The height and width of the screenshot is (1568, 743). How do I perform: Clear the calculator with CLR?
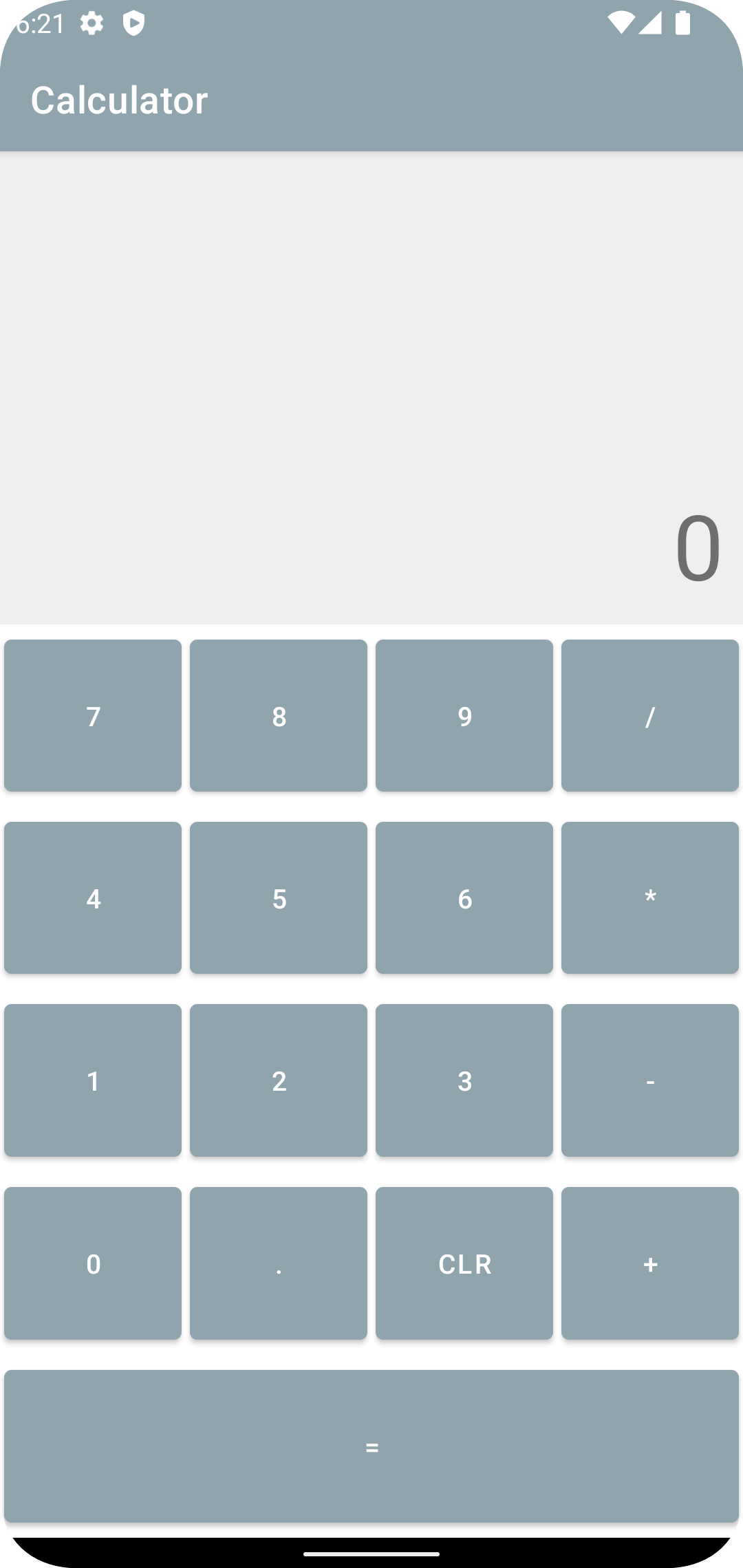(x=464, y=1263)
